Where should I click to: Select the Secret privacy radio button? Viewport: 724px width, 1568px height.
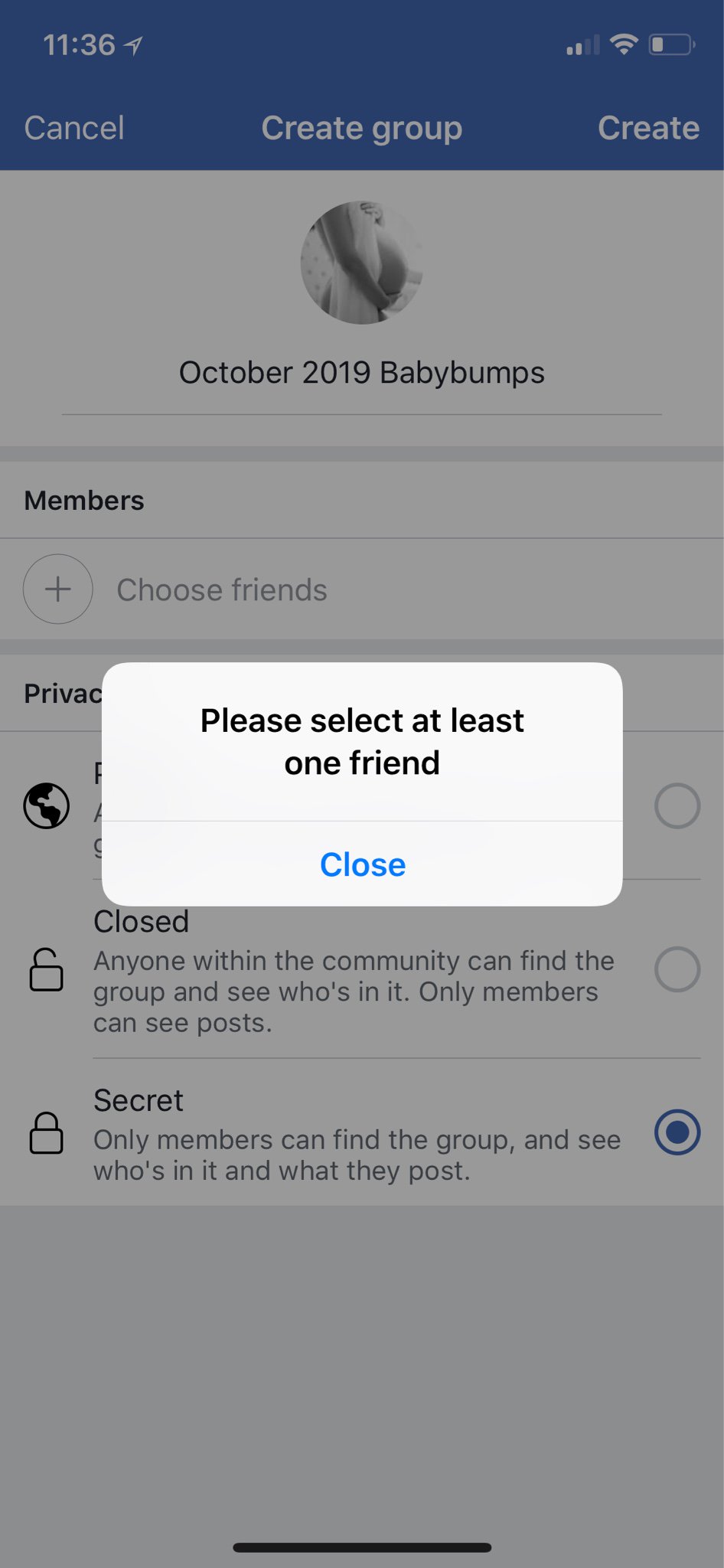(677, 1132)
